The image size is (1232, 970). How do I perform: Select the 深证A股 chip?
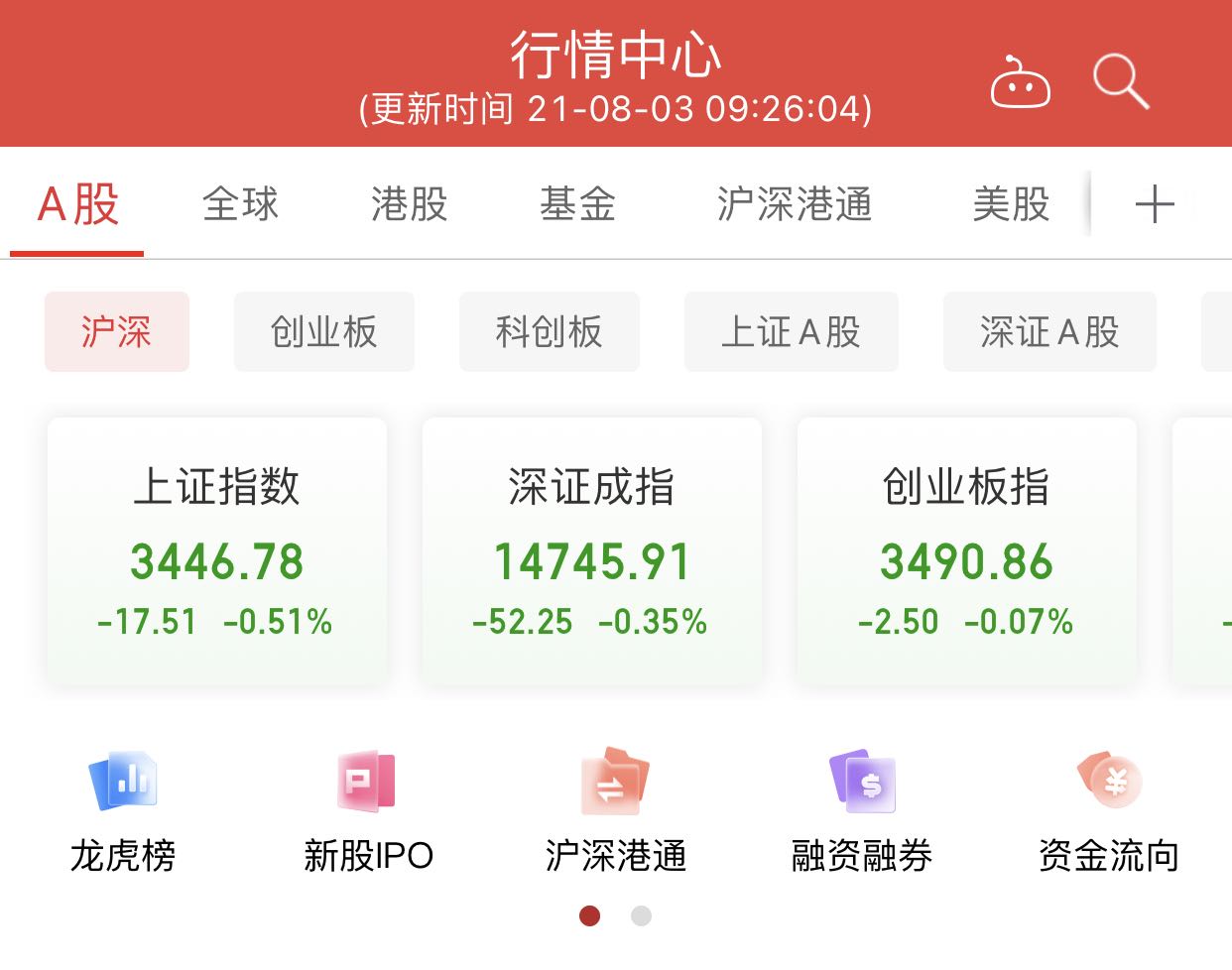[x=1048, y=331]
